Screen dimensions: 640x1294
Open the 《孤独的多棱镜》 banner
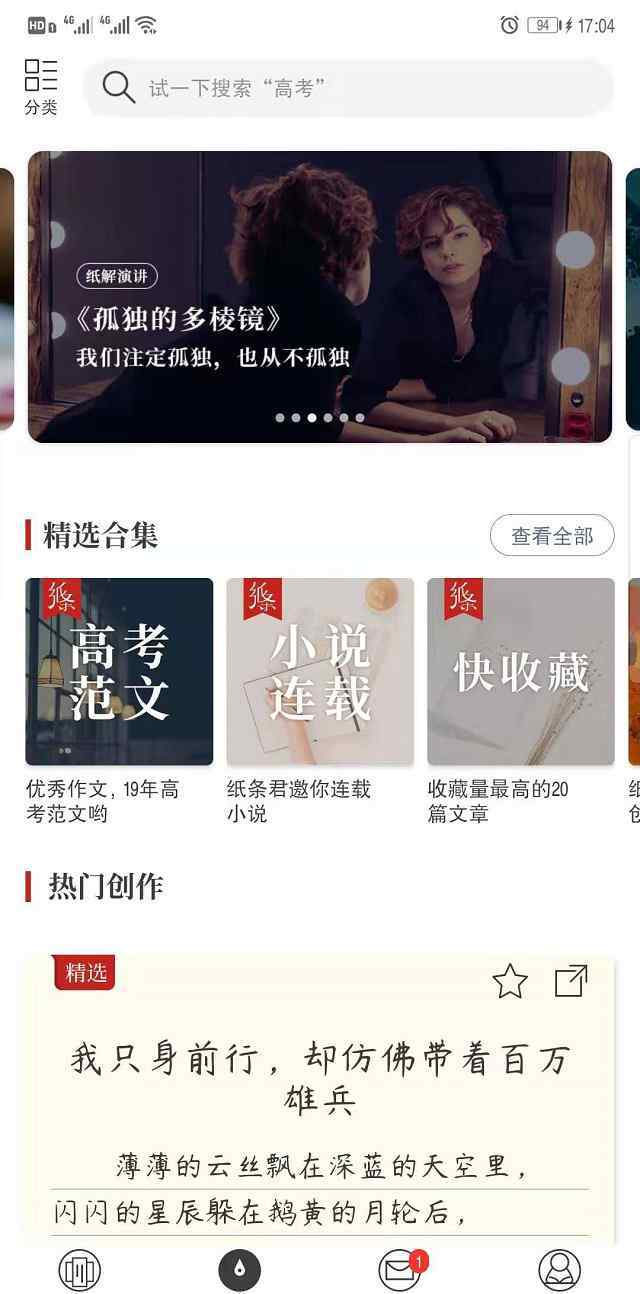coord(319,297)
